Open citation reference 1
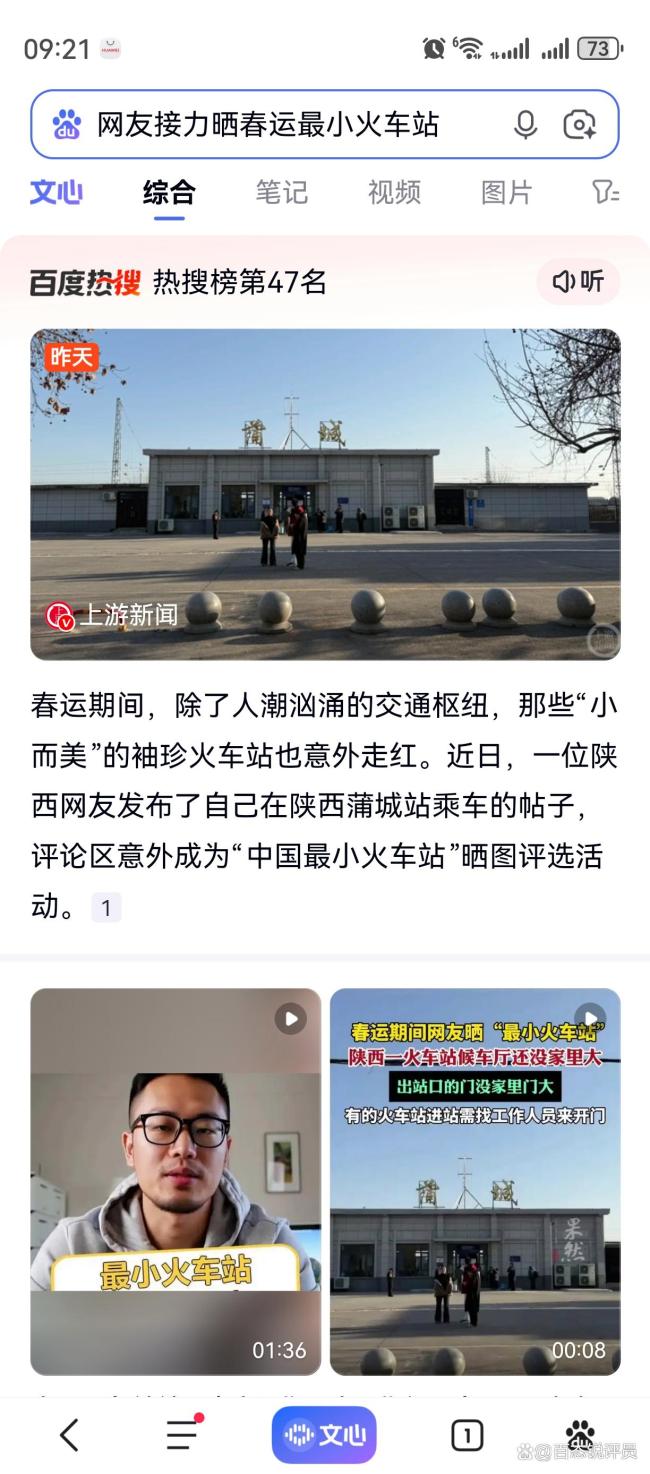The height and width of the screenshot is (1474, 650). pos(106,908)
